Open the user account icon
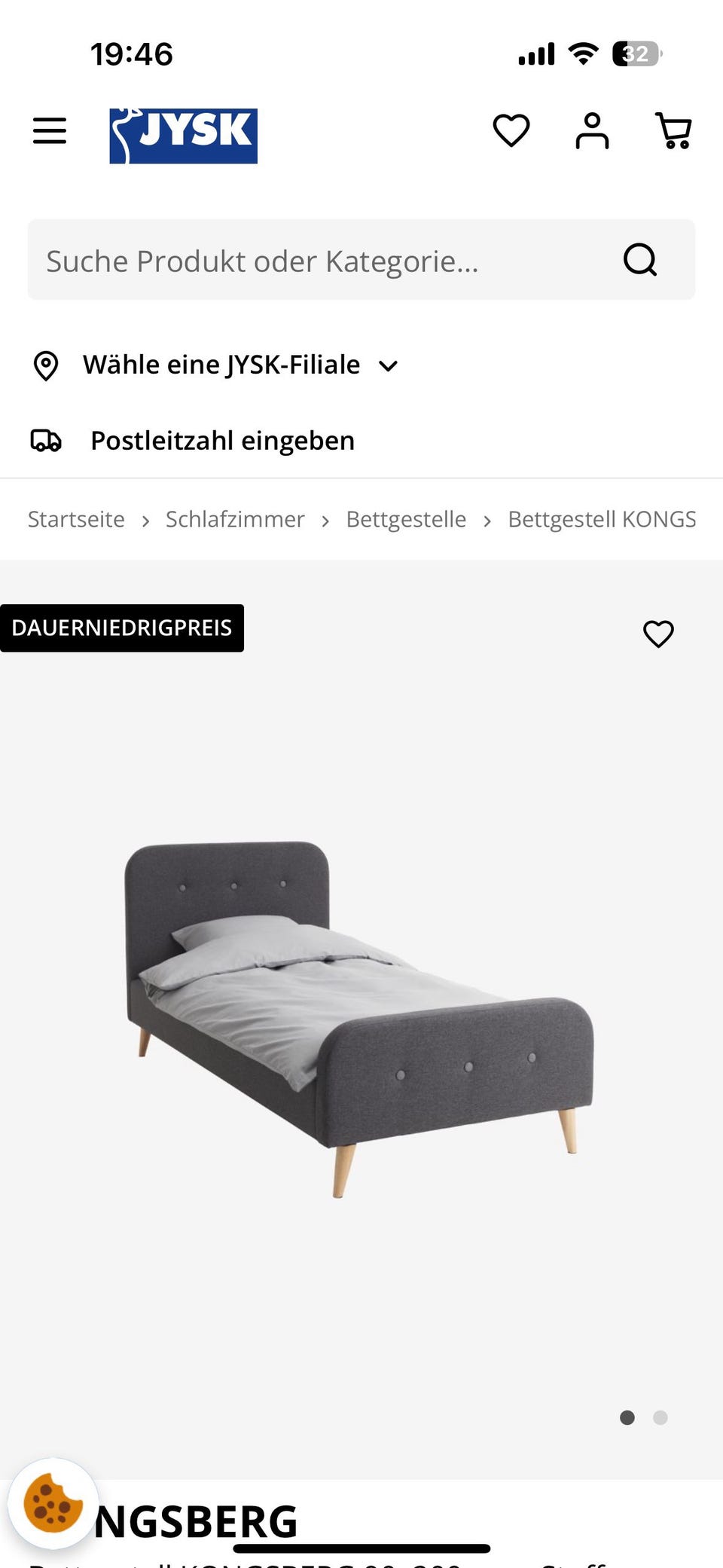Image resolution: width=723 pixels, height=1568 pixels. click(593, 131)
